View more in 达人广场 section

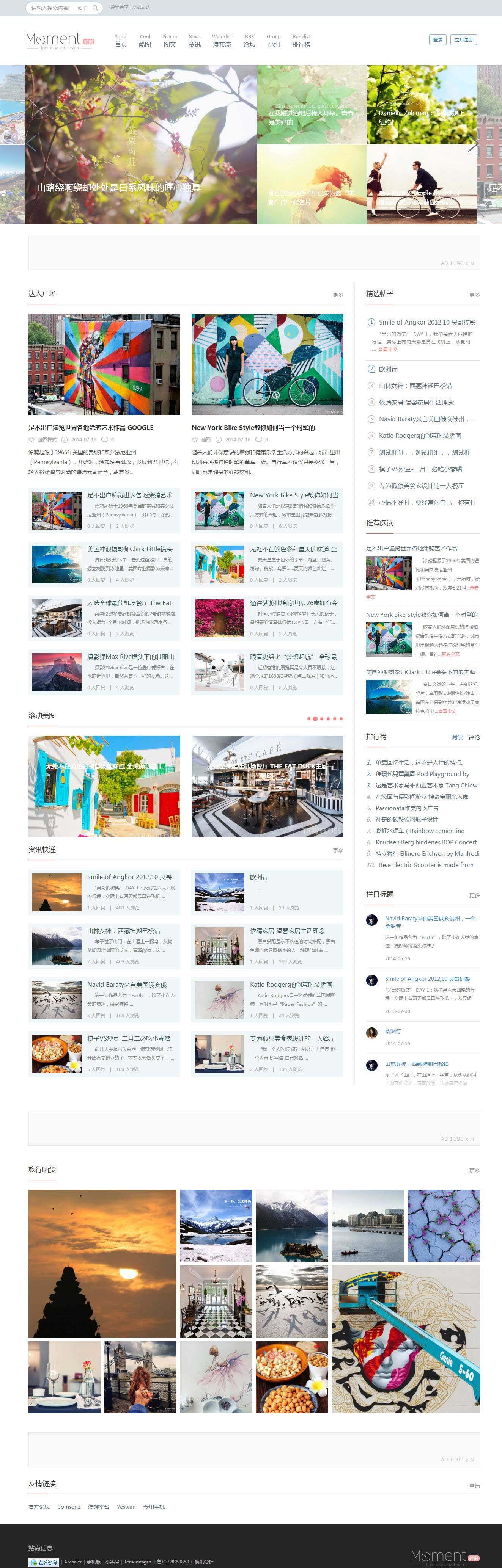coord(337,295)
